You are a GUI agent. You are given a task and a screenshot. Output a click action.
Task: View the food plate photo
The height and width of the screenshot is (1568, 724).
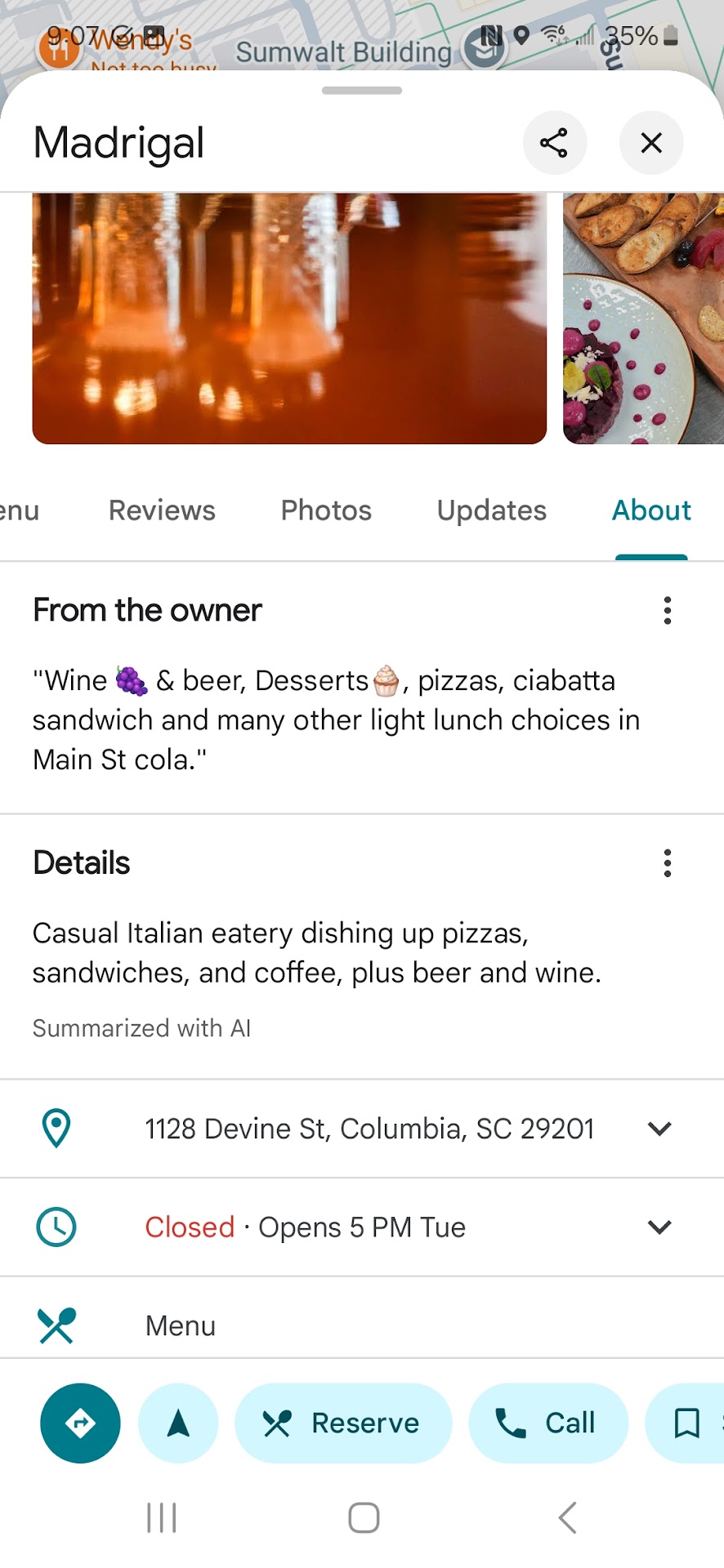point(643,318)
